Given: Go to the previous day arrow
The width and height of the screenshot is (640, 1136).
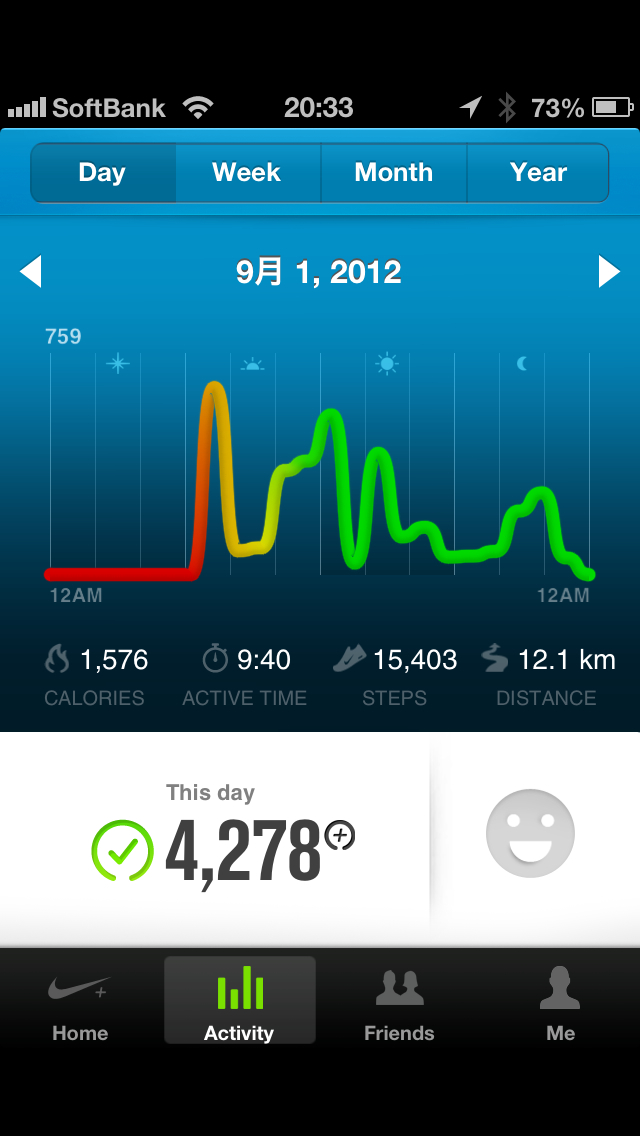Looking at the screenshot, I should tap(31, 271).
